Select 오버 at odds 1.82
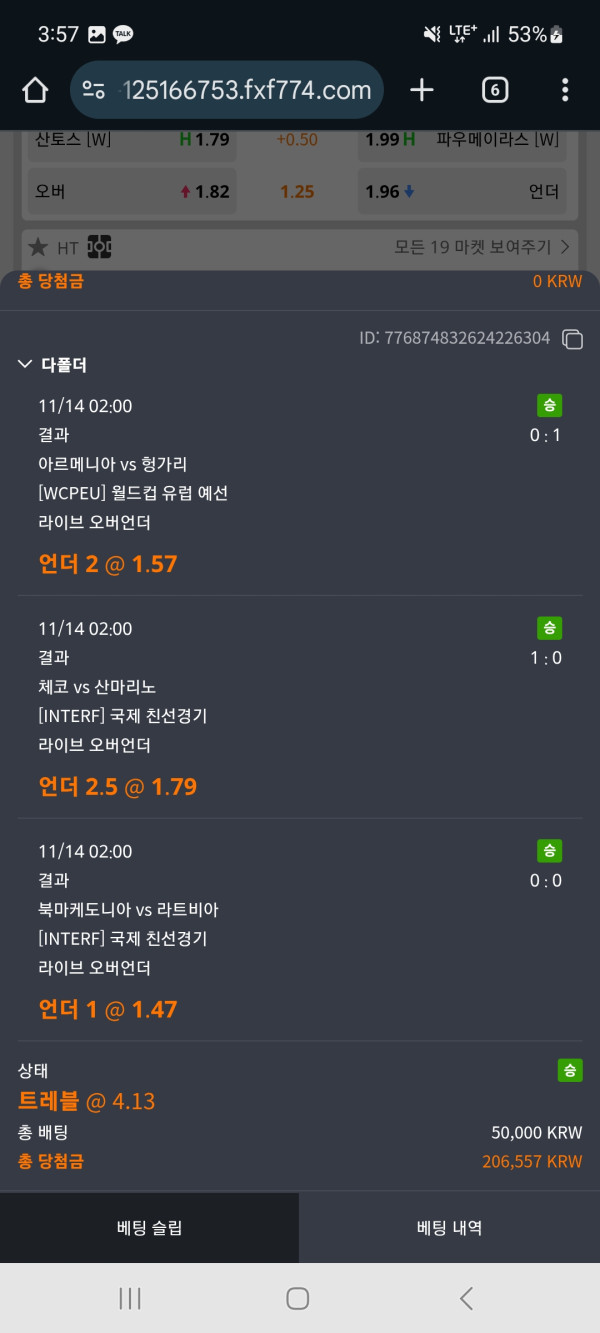Screen dimensions: 600x1333 pos(130,191)
